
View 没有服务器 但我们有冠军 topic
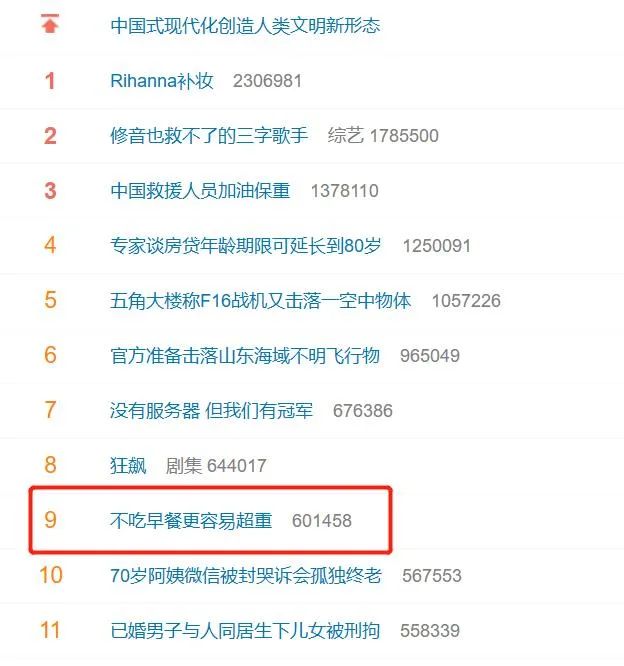[x=211, y=411]
